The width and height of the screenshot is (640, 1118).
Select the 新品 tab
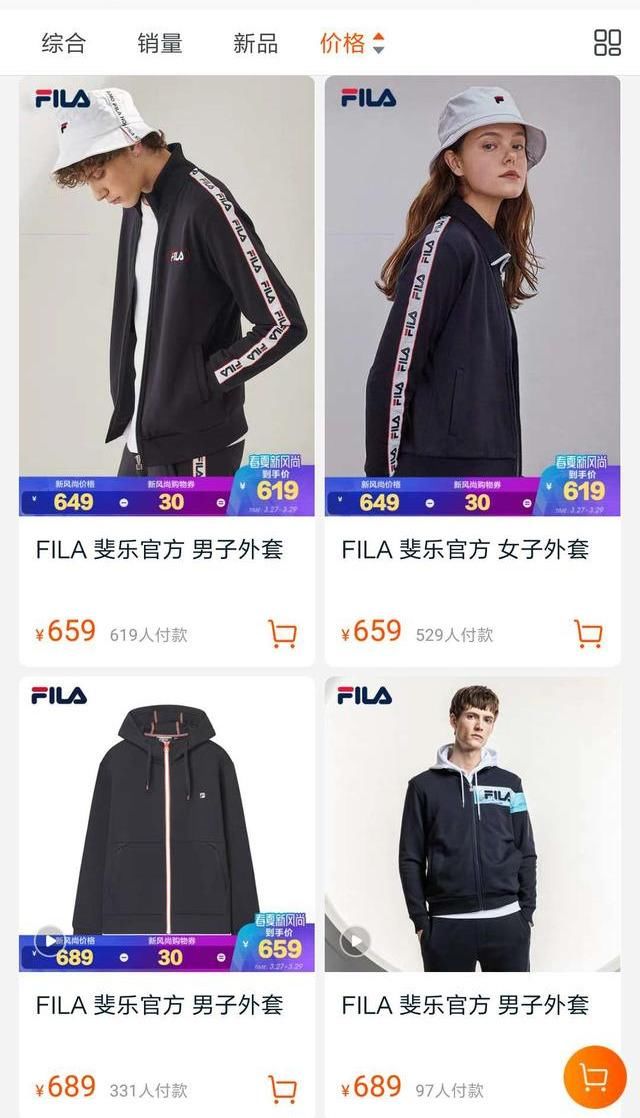point(255,43)
